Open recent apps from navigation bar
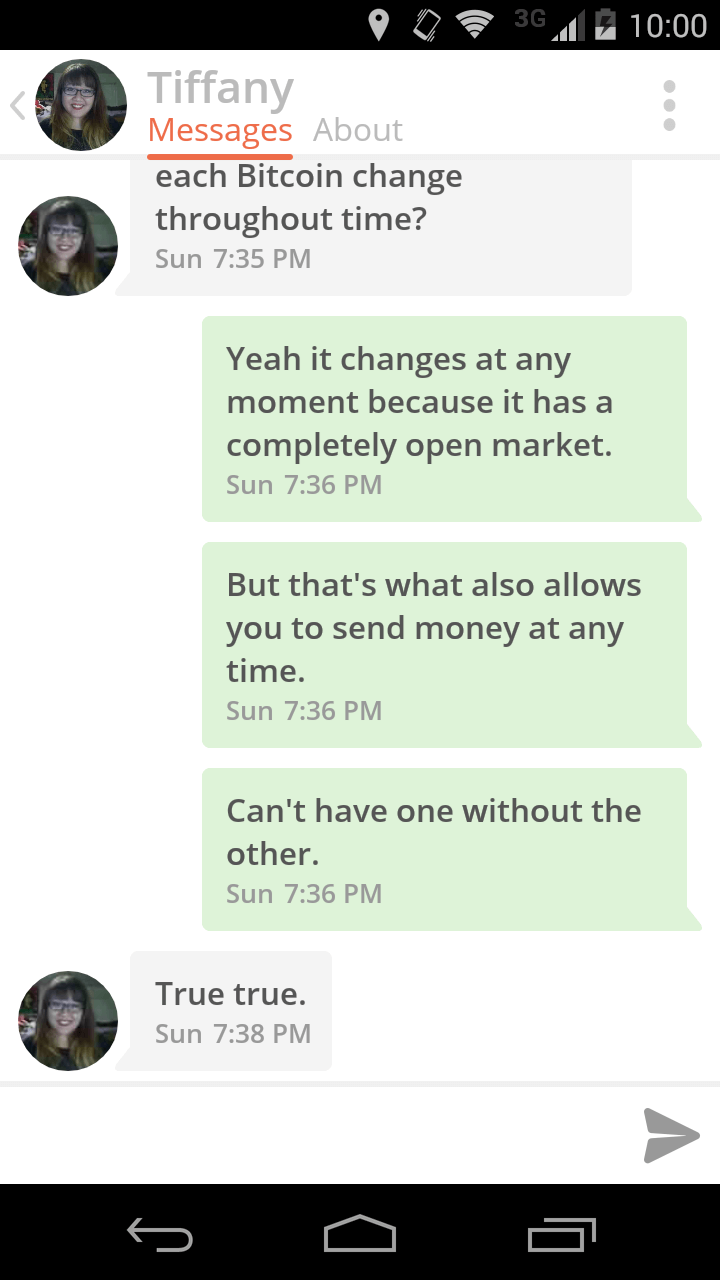 pos(562,1233)
